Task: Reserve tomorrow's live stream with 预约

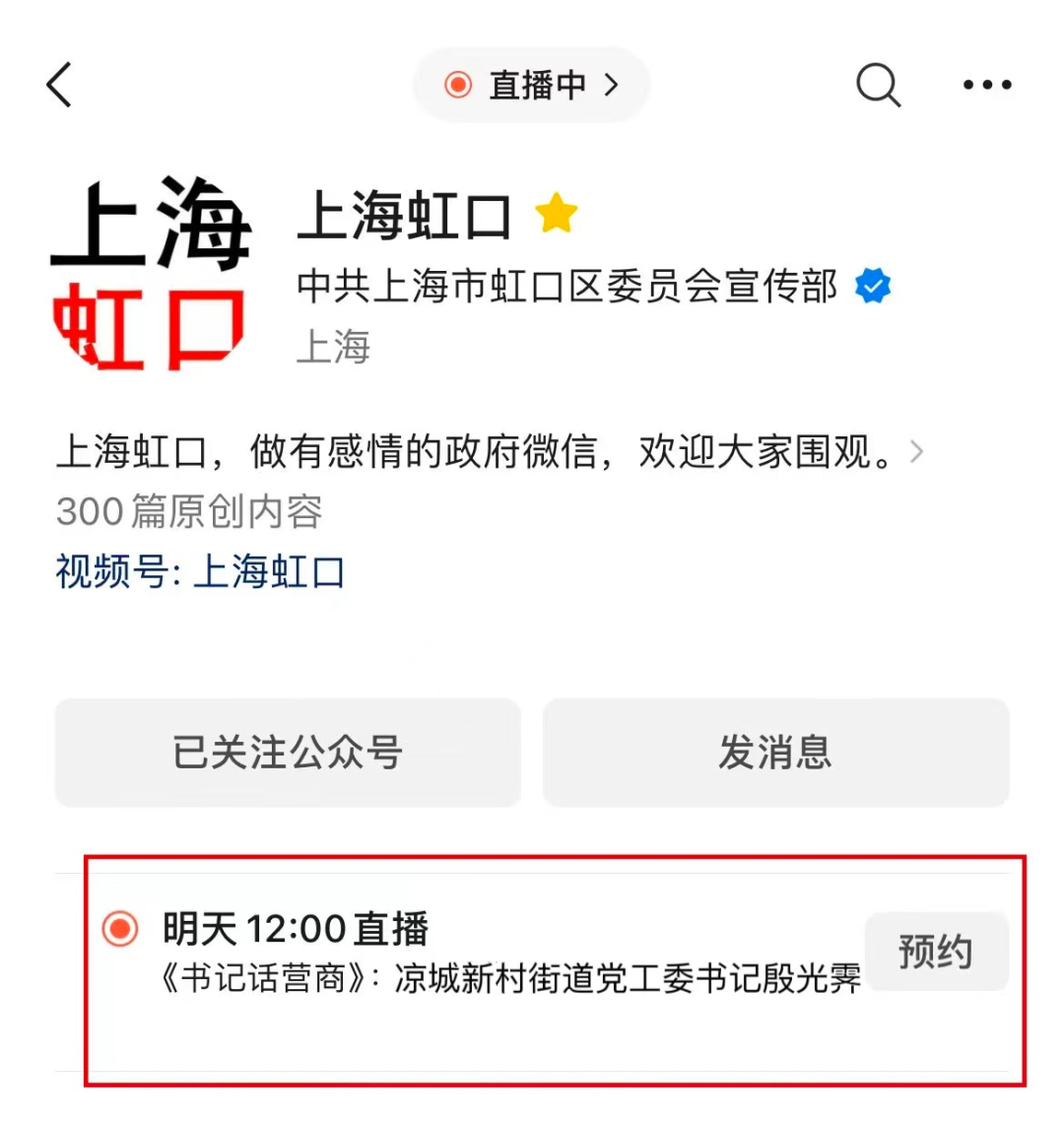Action: pos(935,952)
